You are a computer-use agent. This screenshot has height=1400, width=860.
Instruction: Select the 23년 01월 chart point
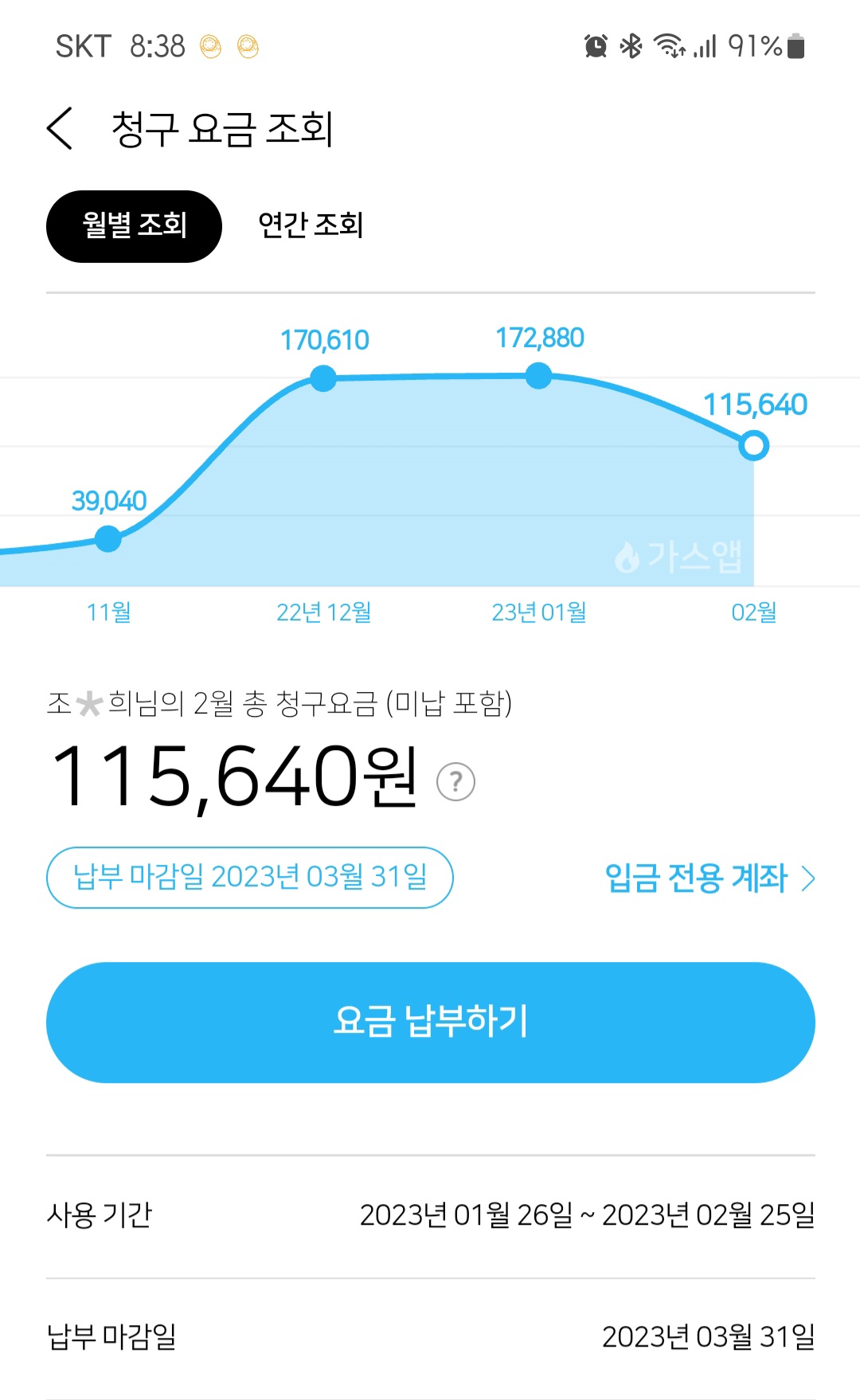click(x=539, y=375)
